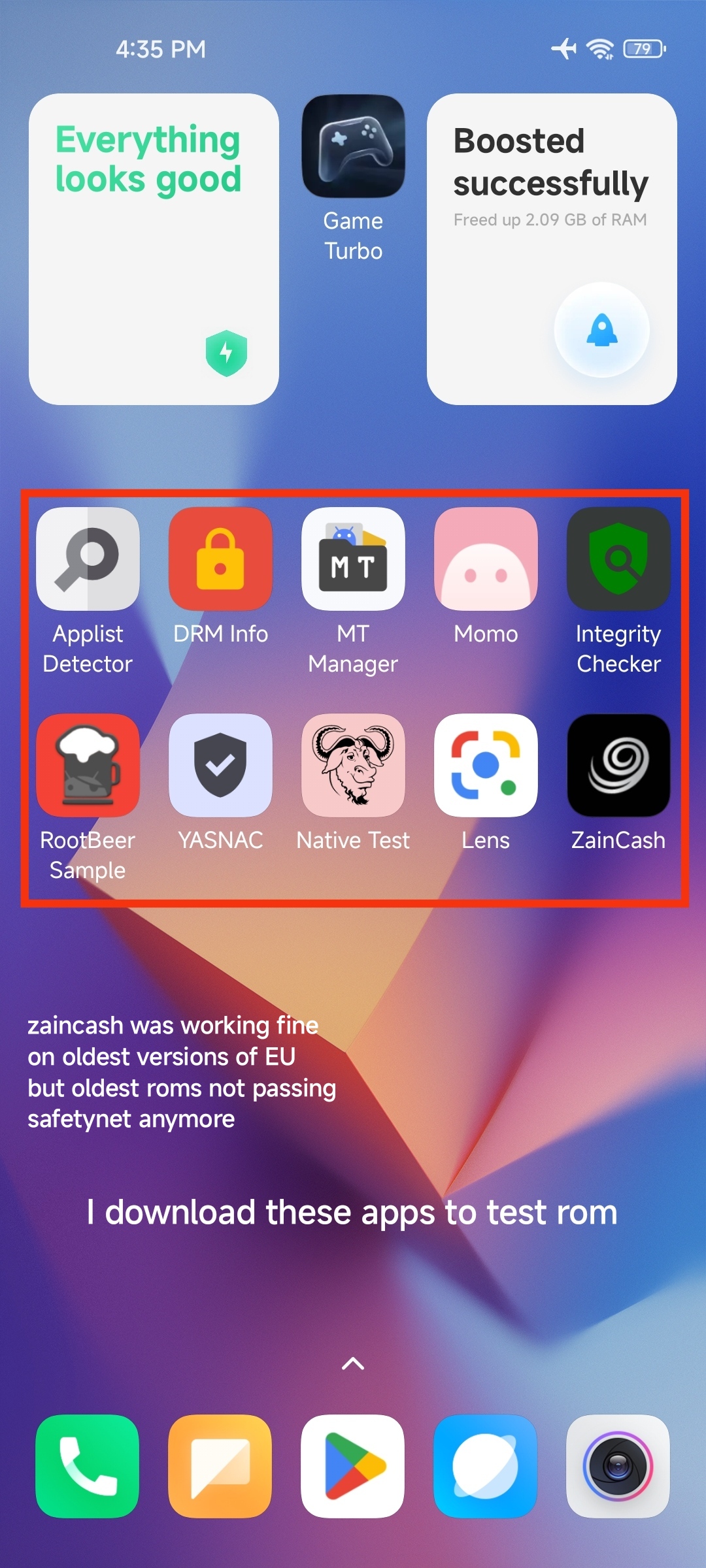
Task: Open the Everything looks good security widget
Action: [x=154, y=249]
